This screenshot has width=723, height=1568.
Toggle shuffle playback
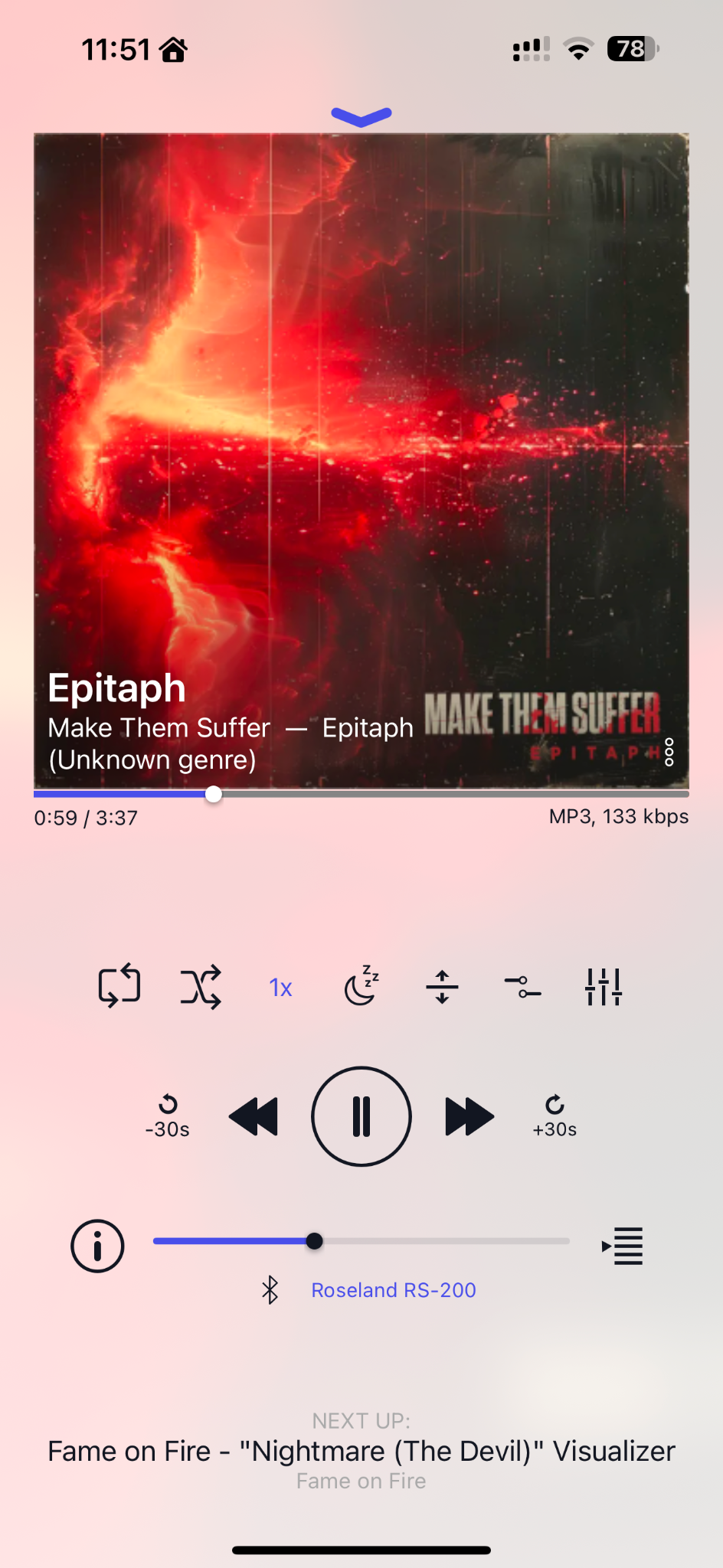point(201,986)
